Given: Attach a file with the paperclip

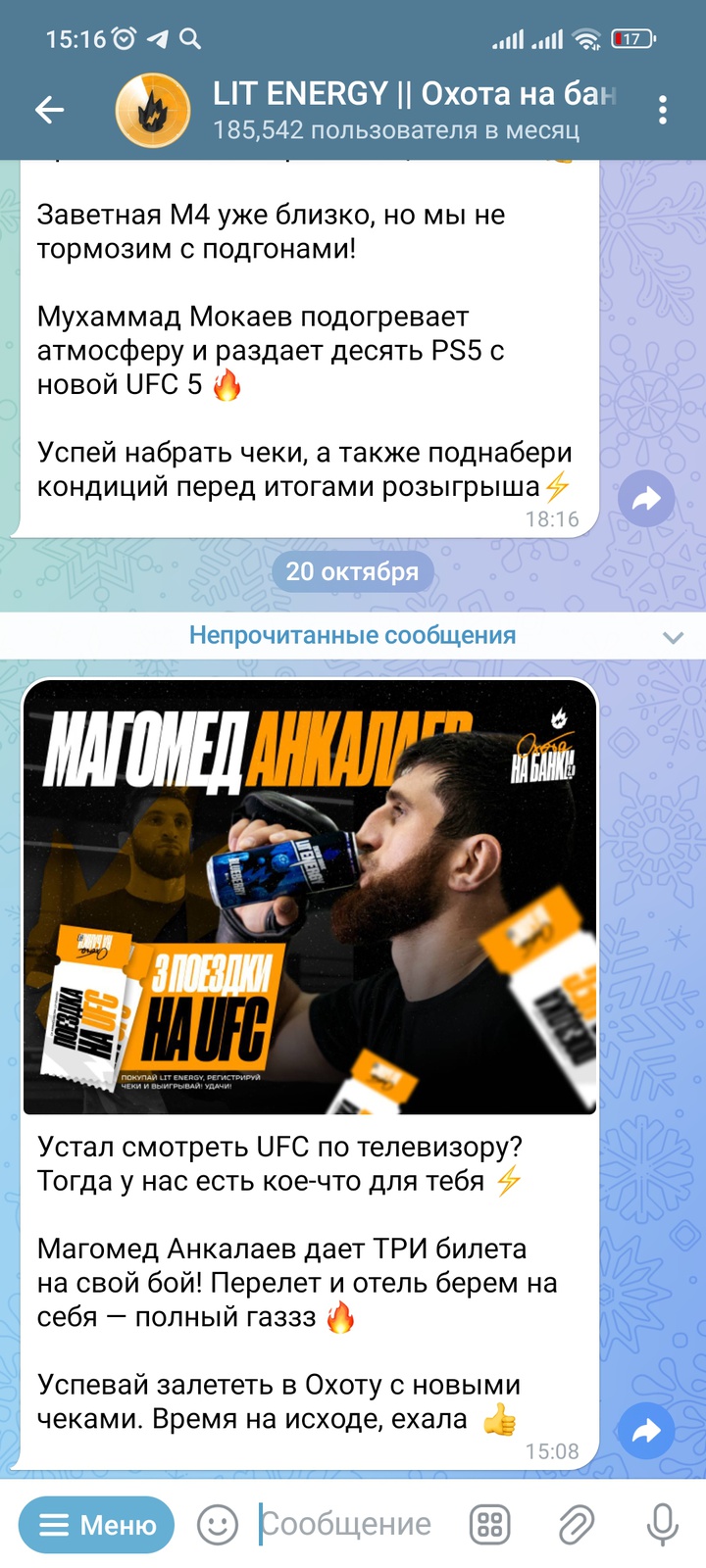Looking at the screenshot, I should coord(576,1525).
